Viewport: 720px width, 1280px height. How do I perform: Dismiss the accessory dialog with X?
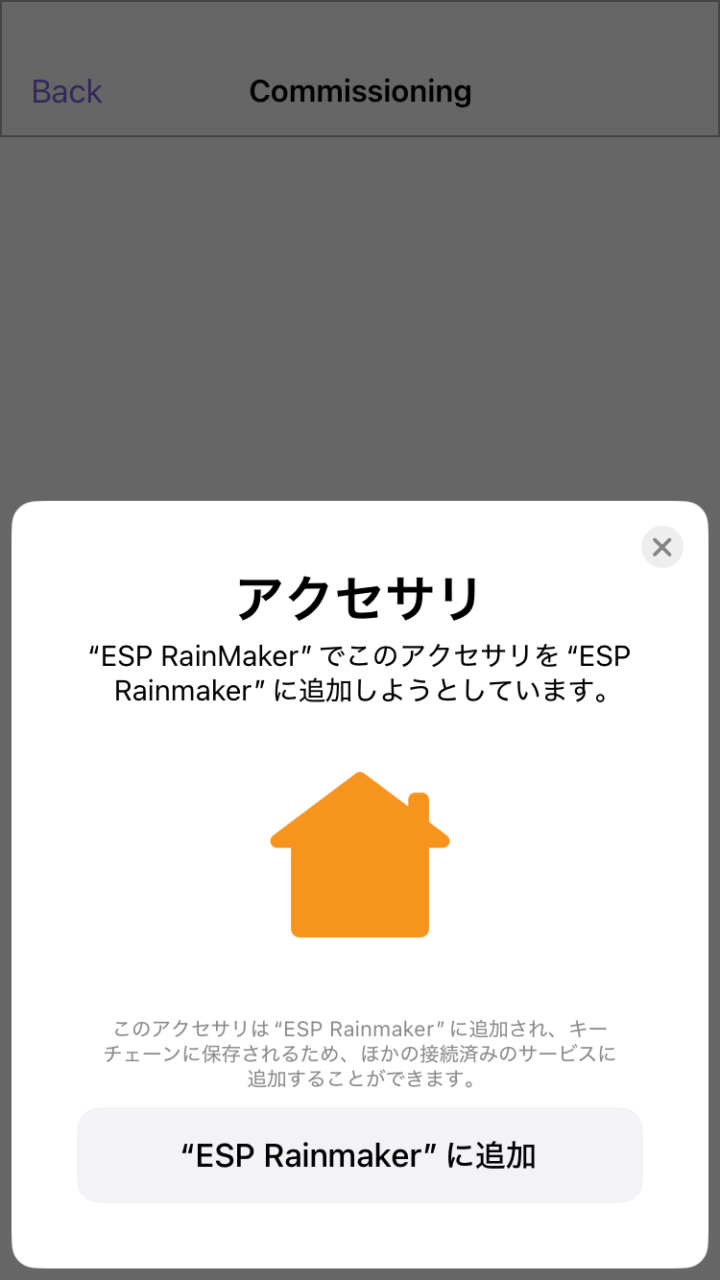tap(661, 547)
